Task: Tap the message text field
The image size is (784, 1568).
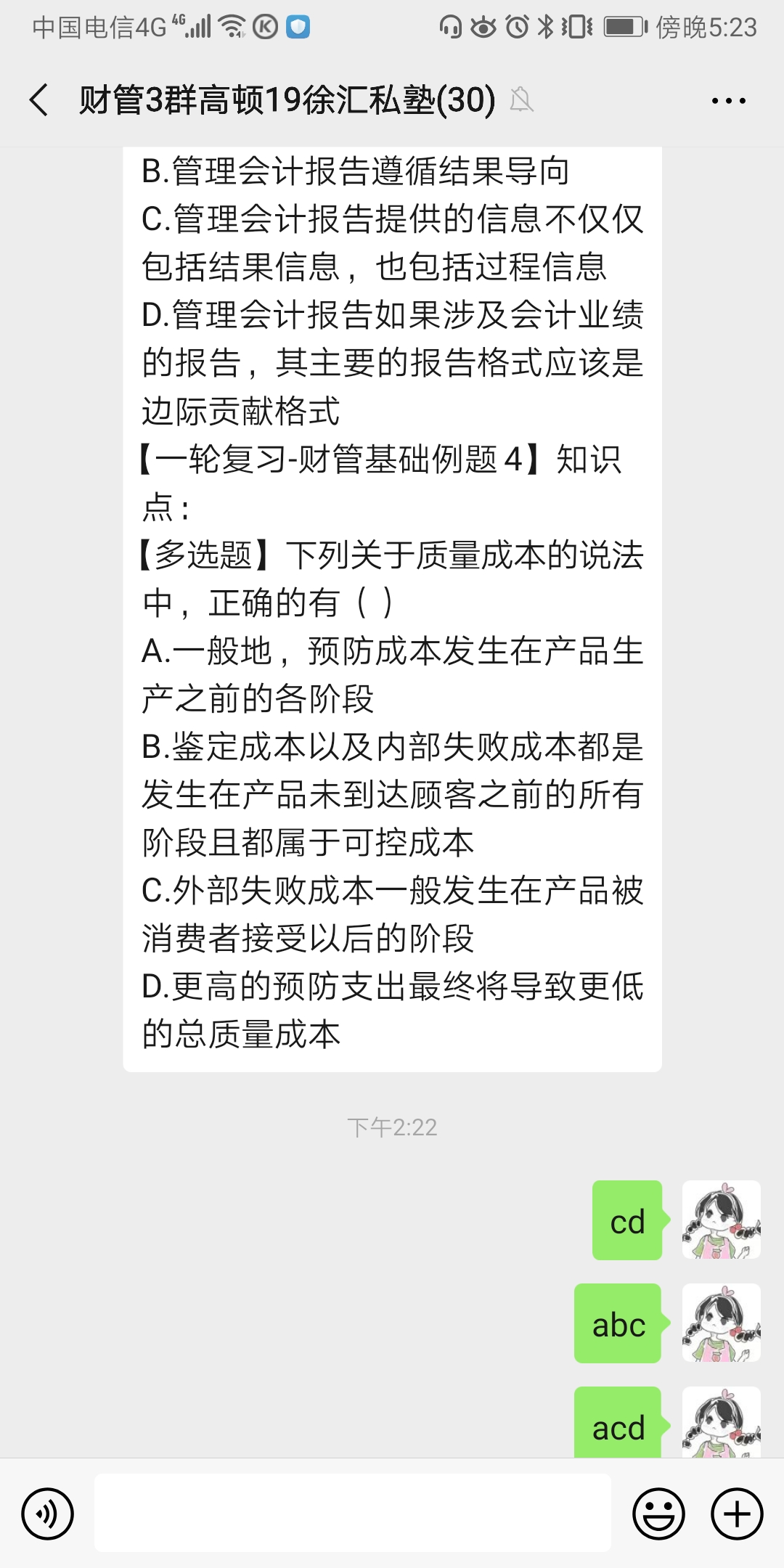Action: (353, 1513)
